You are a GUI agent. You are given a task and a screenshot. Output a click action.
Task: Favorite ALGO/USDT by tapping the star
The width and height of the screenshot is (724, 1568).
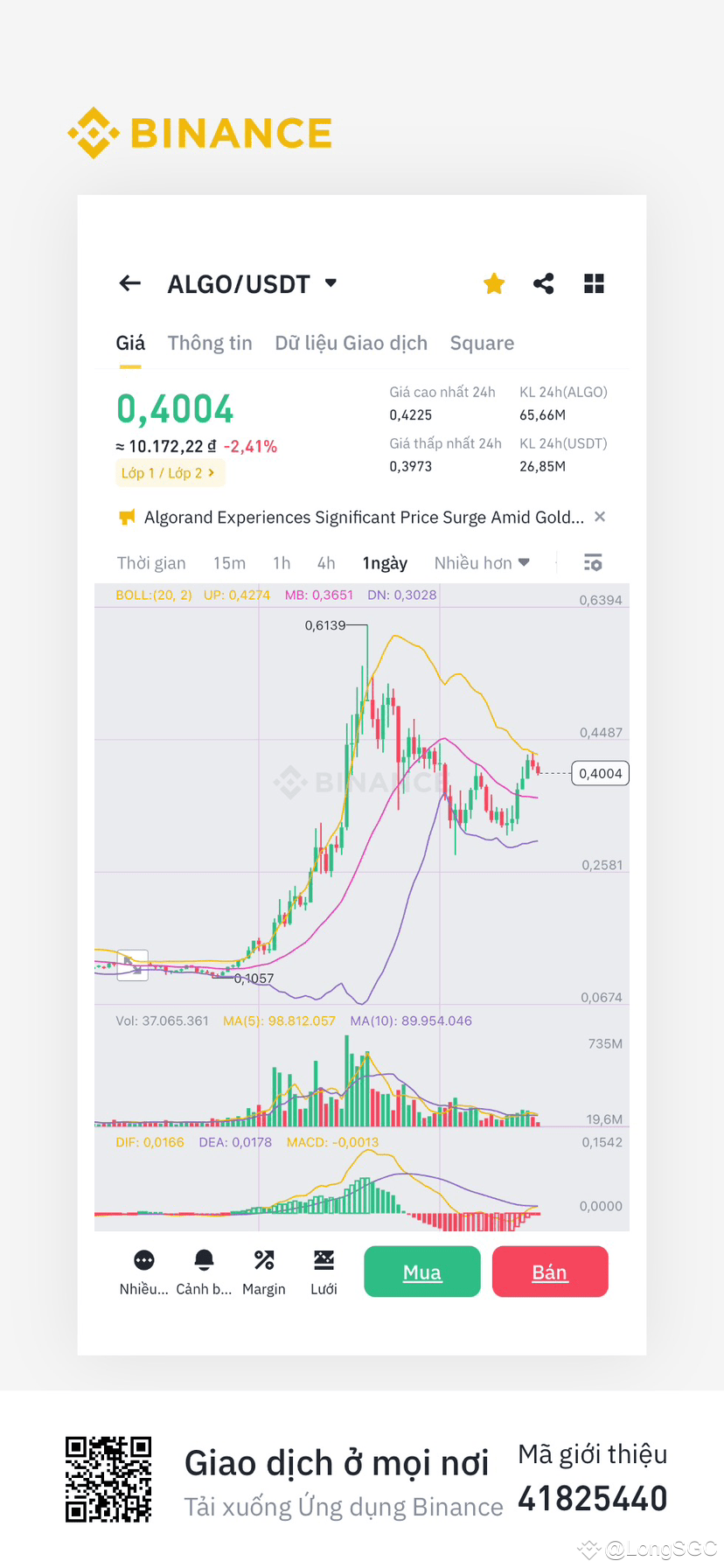click(x=494, y=283)
